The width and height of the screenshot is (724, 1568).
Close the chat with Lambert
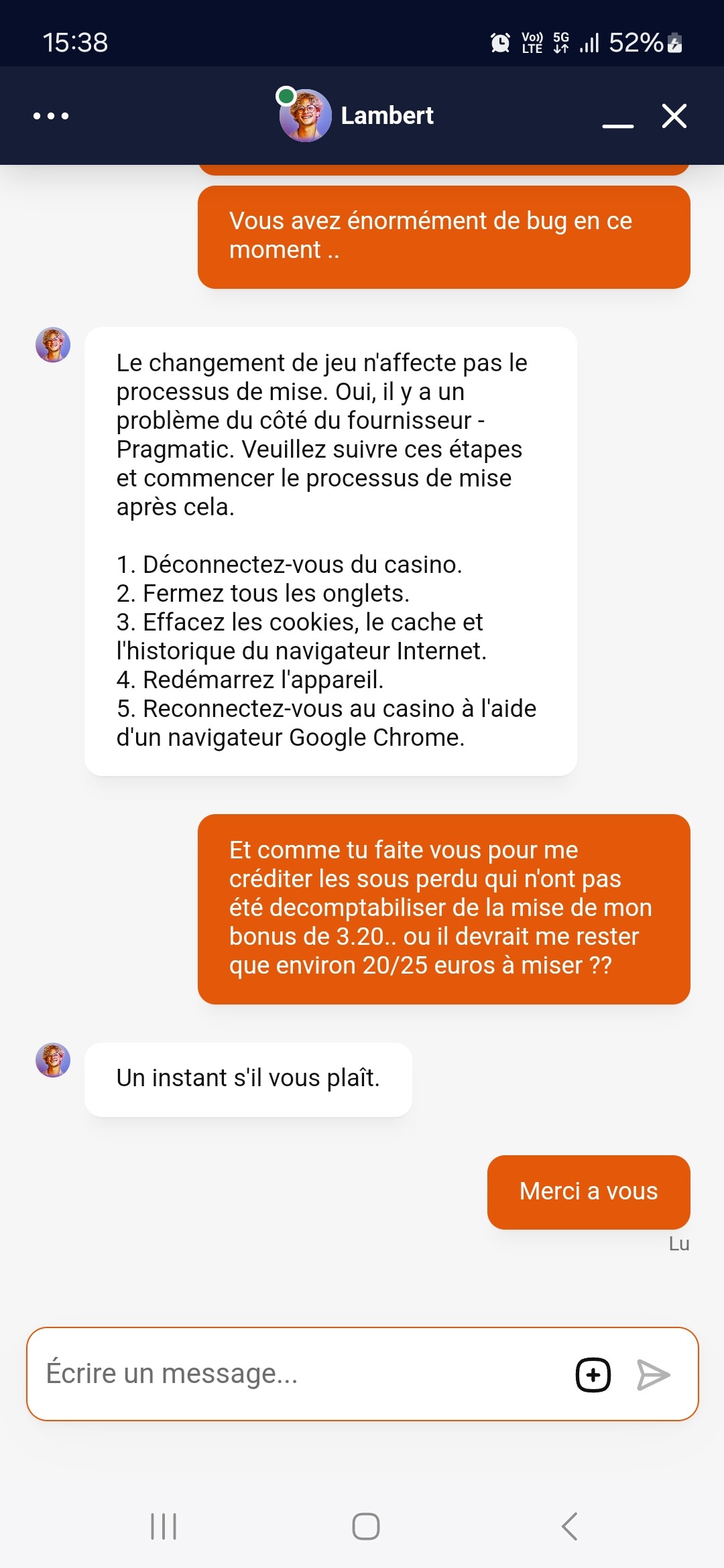pos(674,116)
